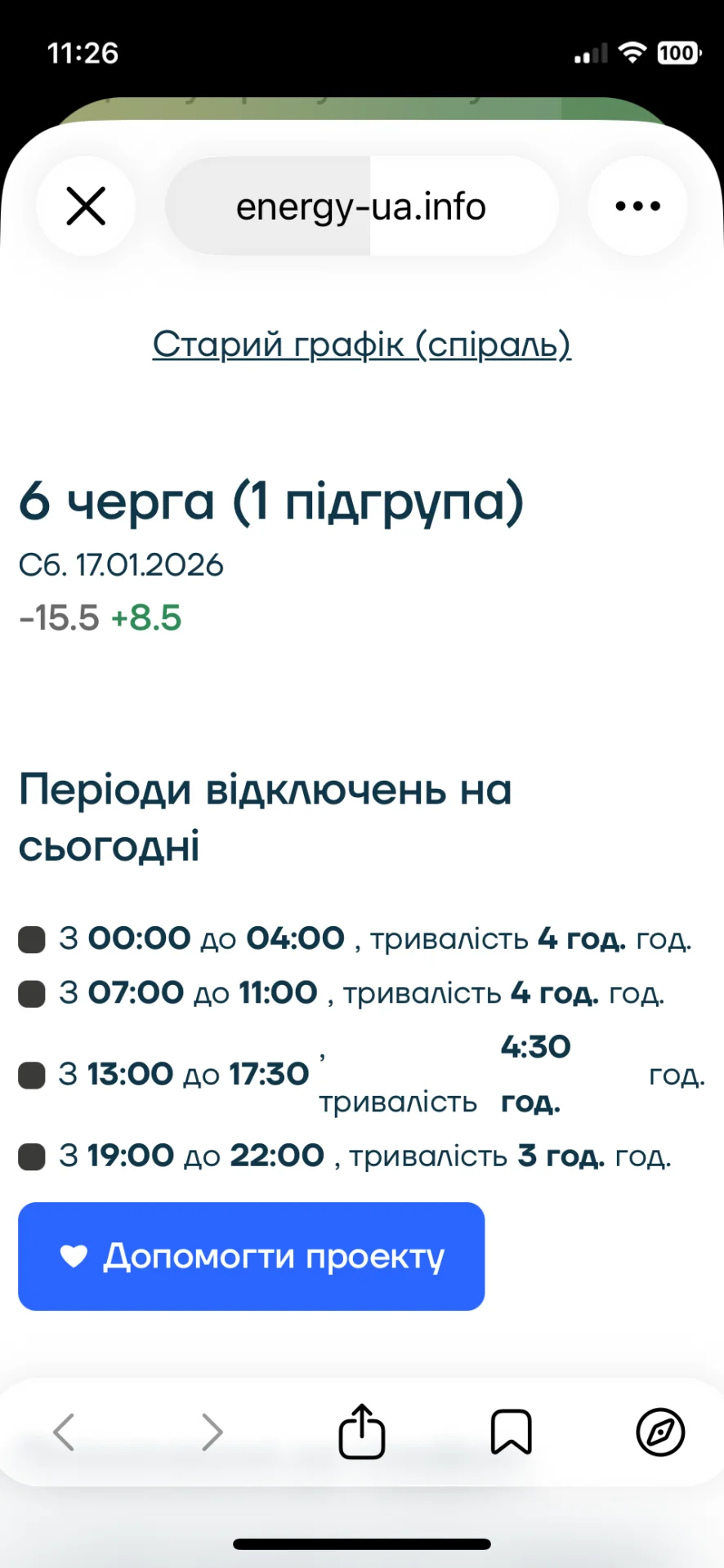Share this page
This screenshot has width=724, height=1568.
tap(361, 1431)
